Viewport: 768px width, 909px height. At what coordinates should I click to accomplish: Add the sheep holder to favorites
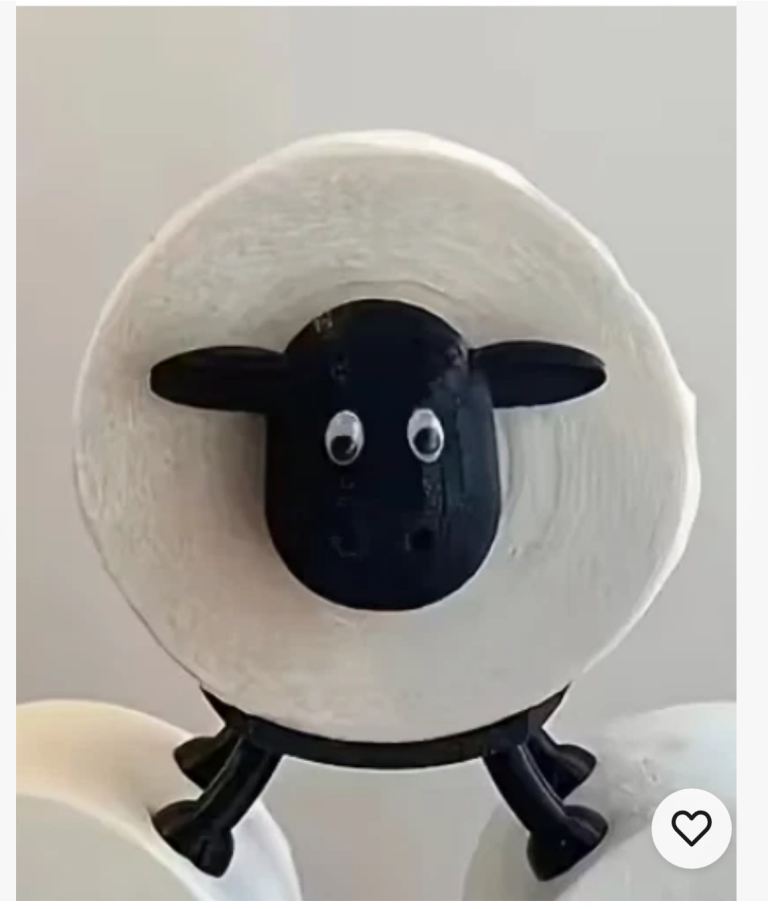pyautogui.click(x=691, y=828)
